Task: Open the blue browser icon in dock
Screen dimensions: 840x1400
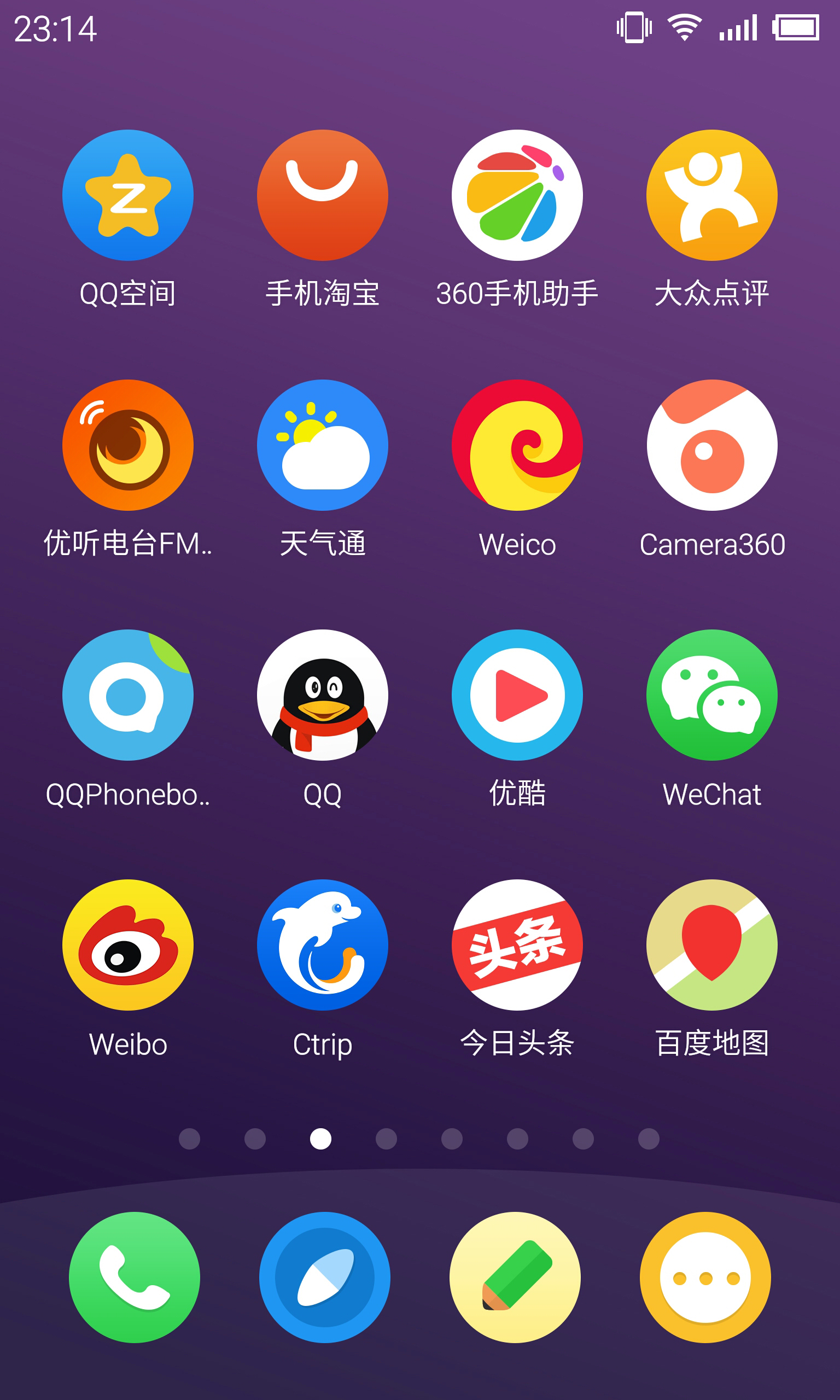Action: 325,1277
